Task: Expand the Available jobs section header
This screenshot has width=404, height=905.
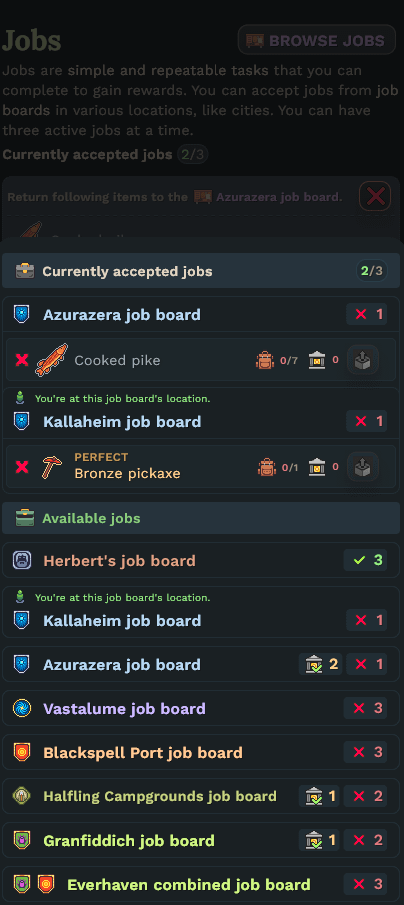Action: click(x=201, y=518)
